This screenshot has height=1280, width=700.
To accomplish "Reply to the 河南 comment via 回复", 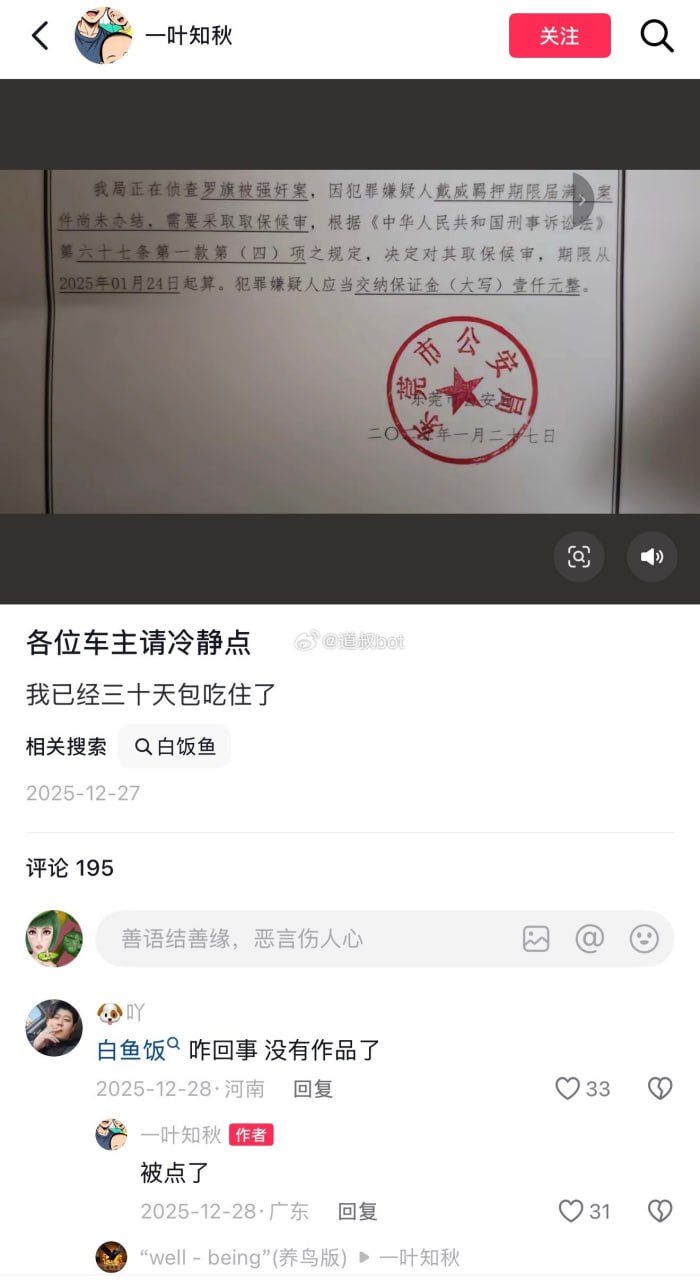I will click(312, 1088).
